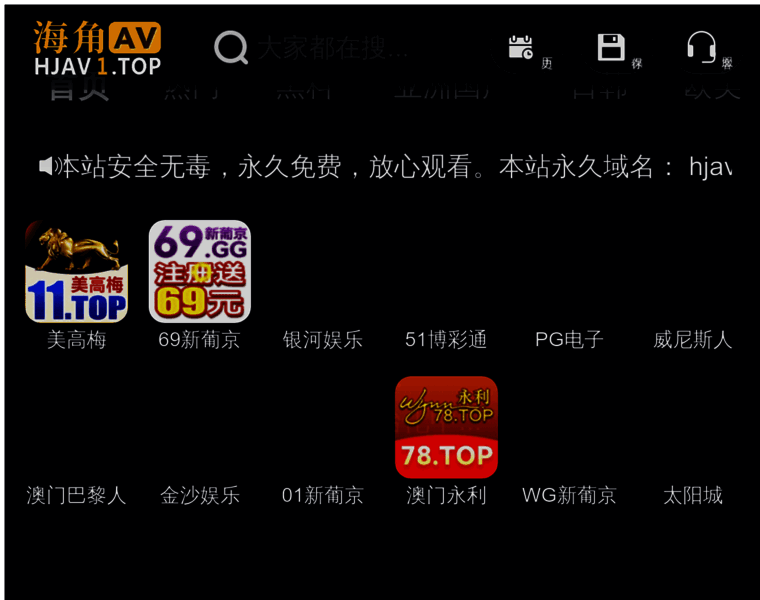Tap the save floppy disk icon
The image size is (760, 600).
611,48
